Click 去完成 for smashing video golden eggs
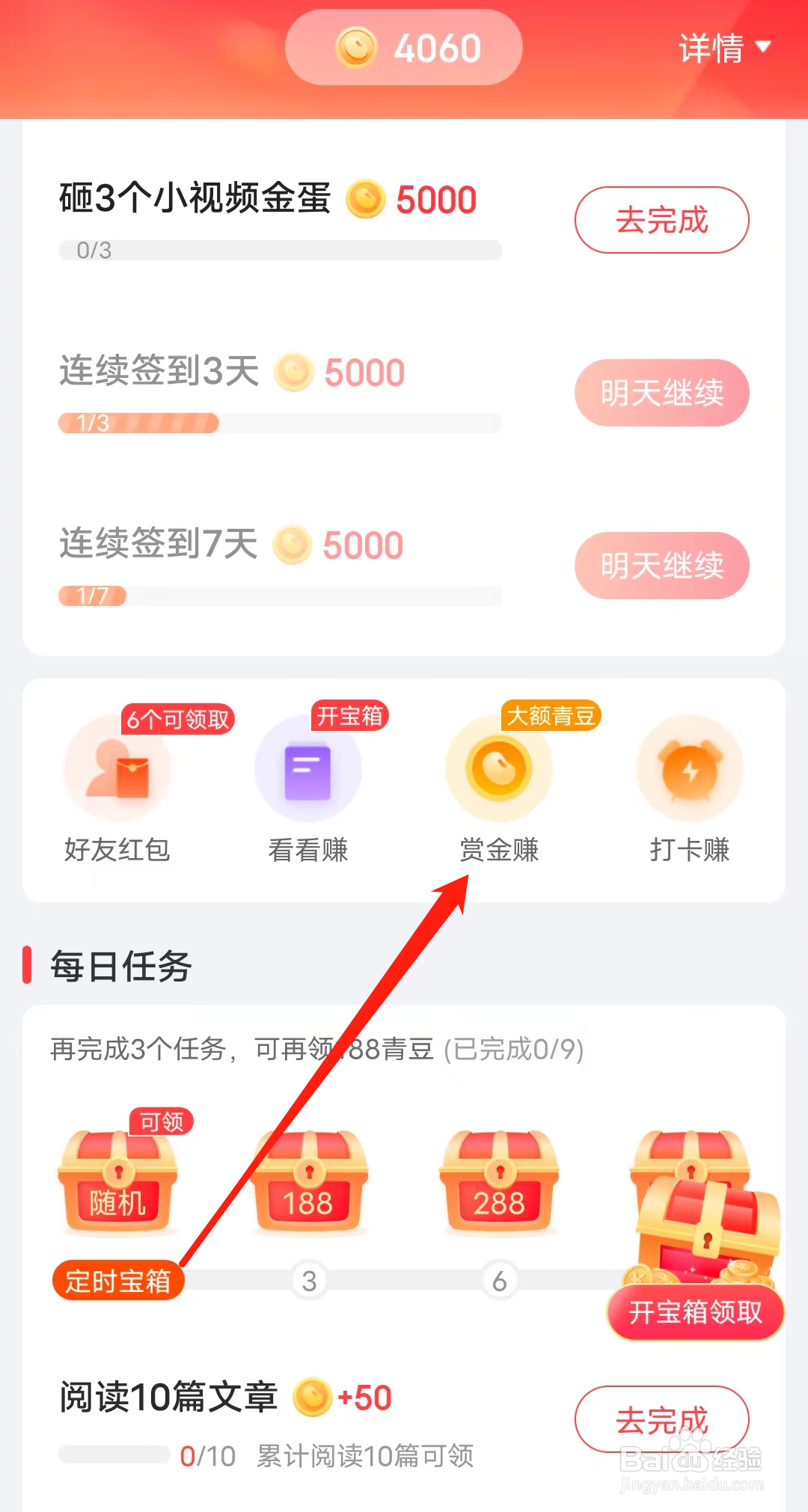Image resolution: width=808 pixels, height=1512 pixels. [x=661, y=219]
